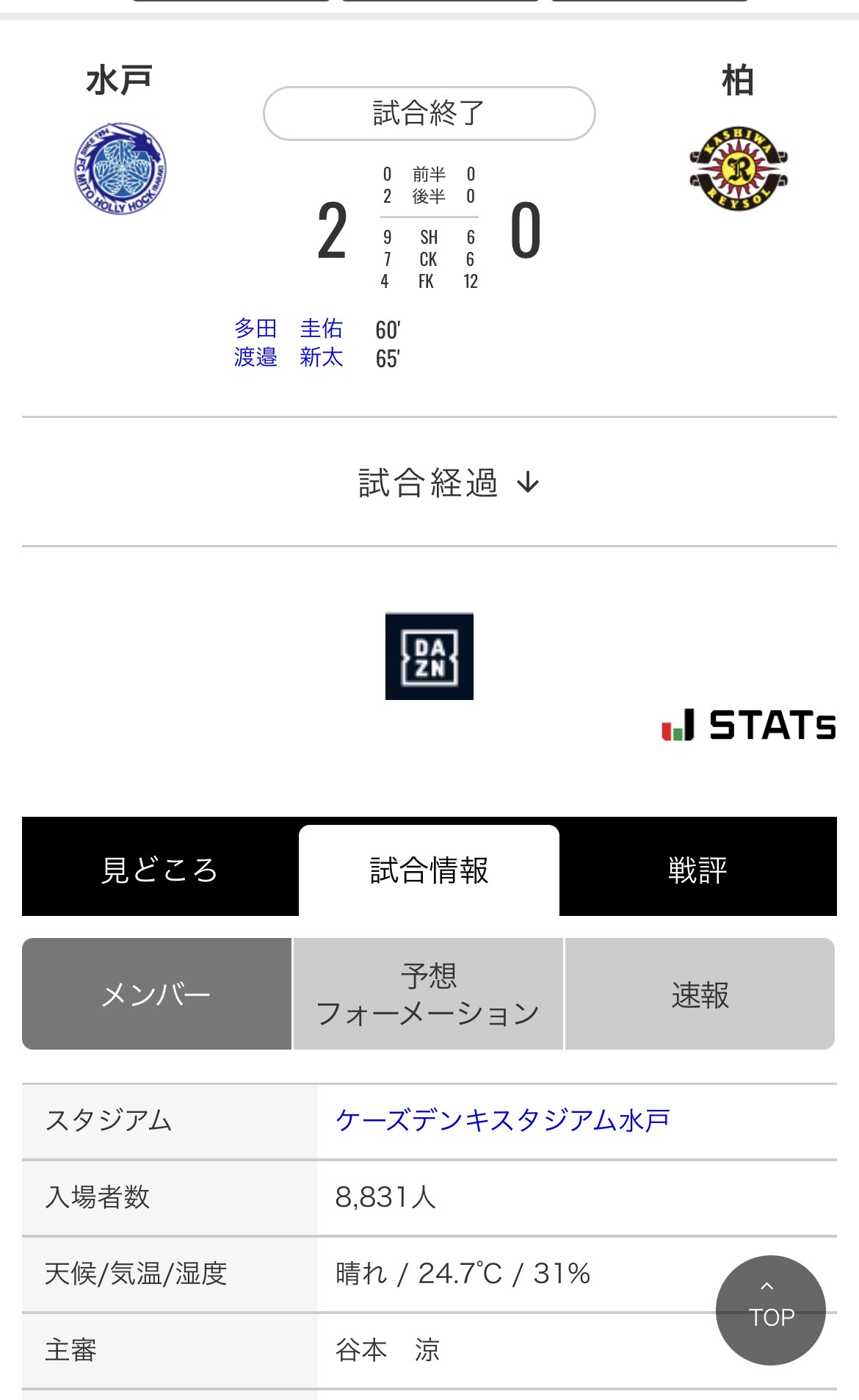The image size is (859, 1400).
Task: Switch to the 見どころ tab
Action: (x=159, y=870)
